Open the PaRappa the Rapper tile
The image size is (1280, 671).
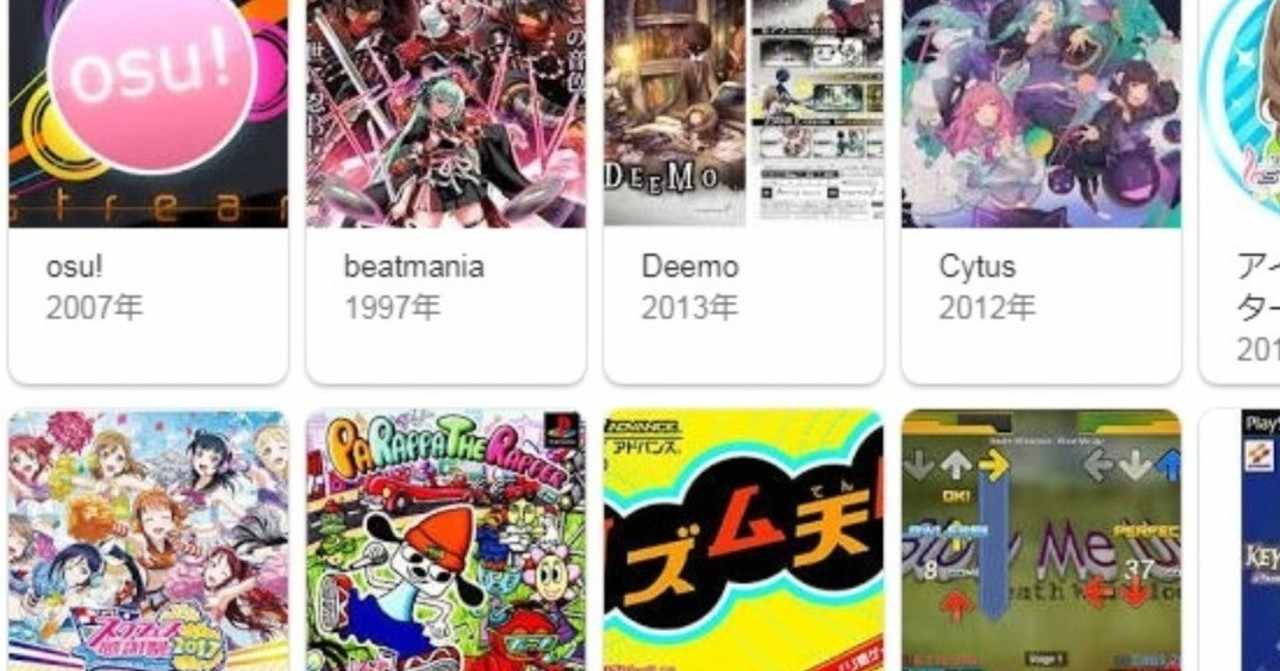pos(445,540)
